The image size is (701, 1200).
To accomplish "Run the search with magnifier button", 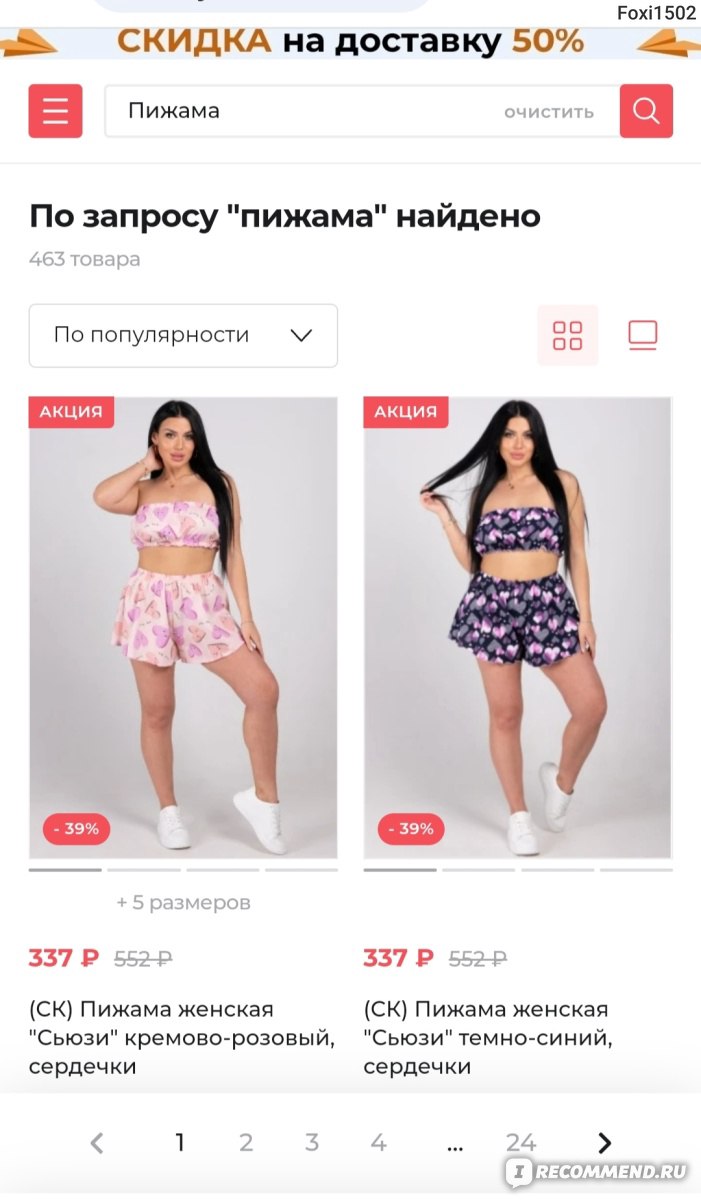I will point(646,111).
